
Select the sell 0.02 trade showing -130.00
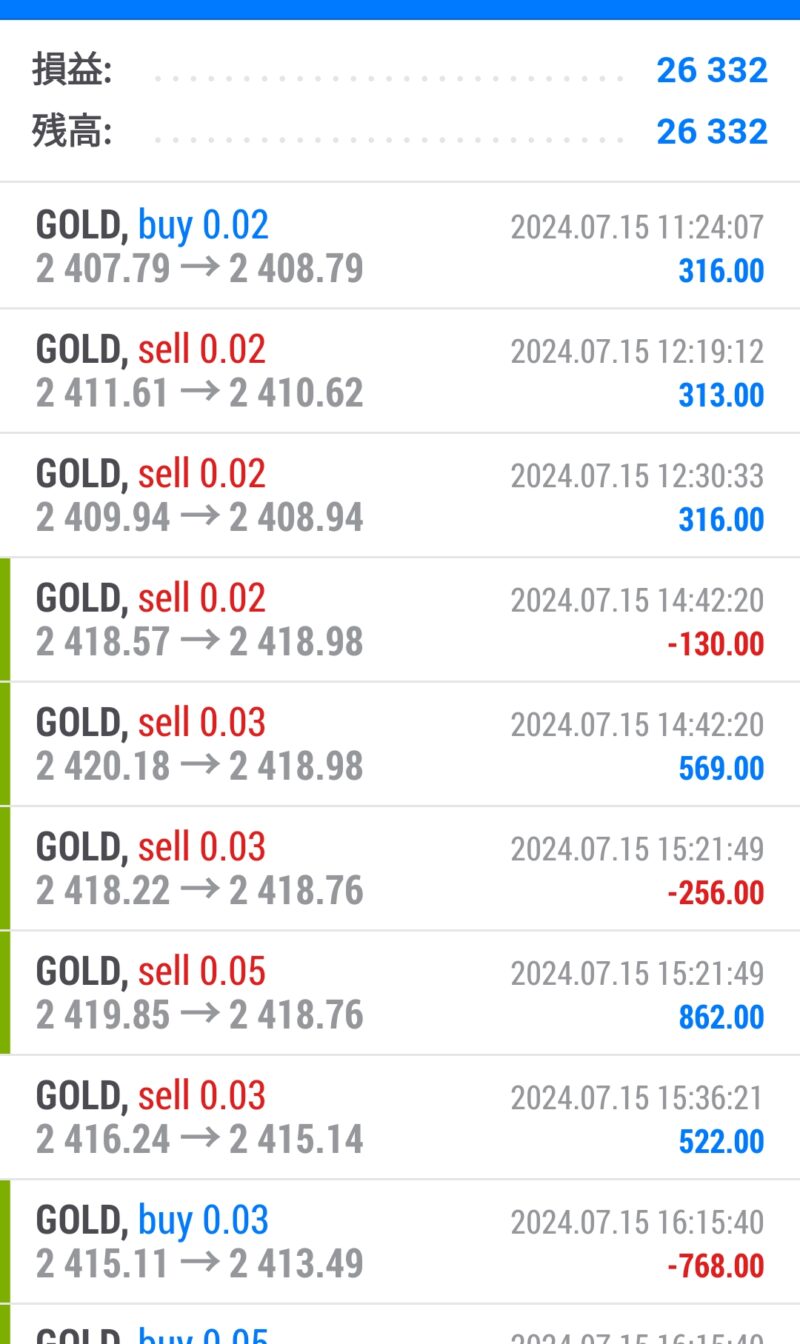point(400,620)
